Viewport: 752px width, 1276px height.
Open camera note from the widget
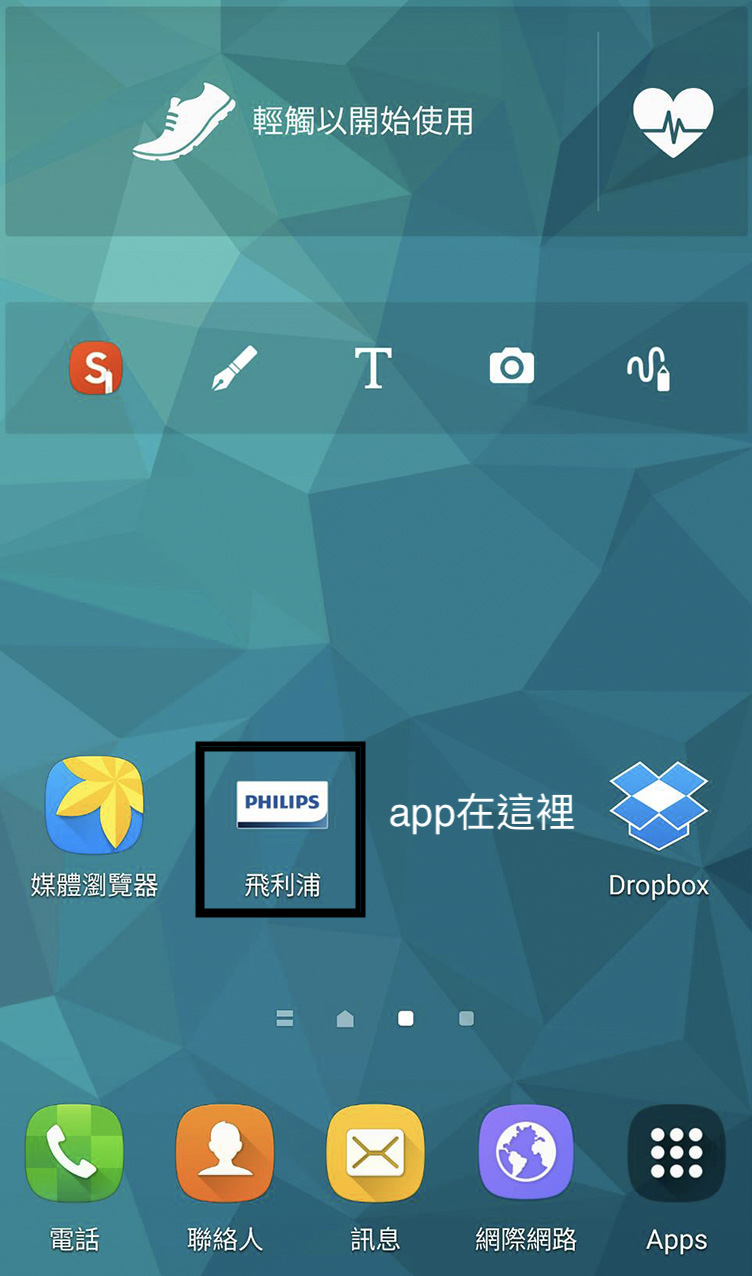[x=511, y=368]
